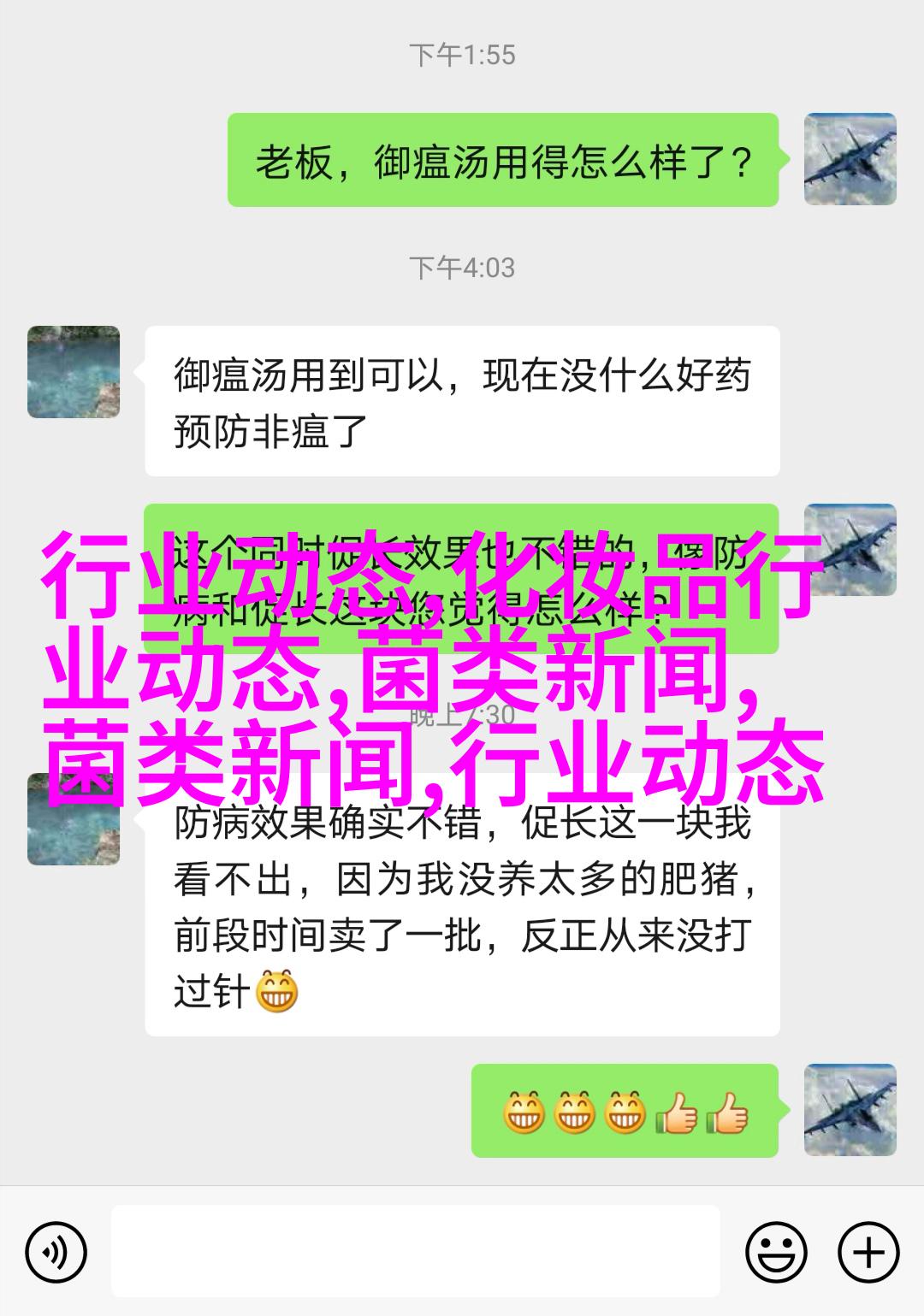Open the contact avatar beside 防病效果确实不错
Screen dimensions: 924x1316
pyautogui.click(x=74, y=819)
